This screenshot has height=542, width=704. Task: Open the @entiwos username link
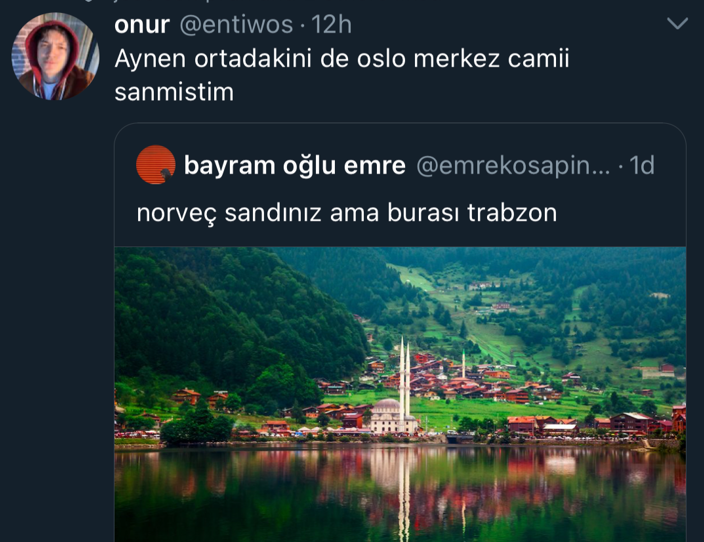click(x=237, y=24)
